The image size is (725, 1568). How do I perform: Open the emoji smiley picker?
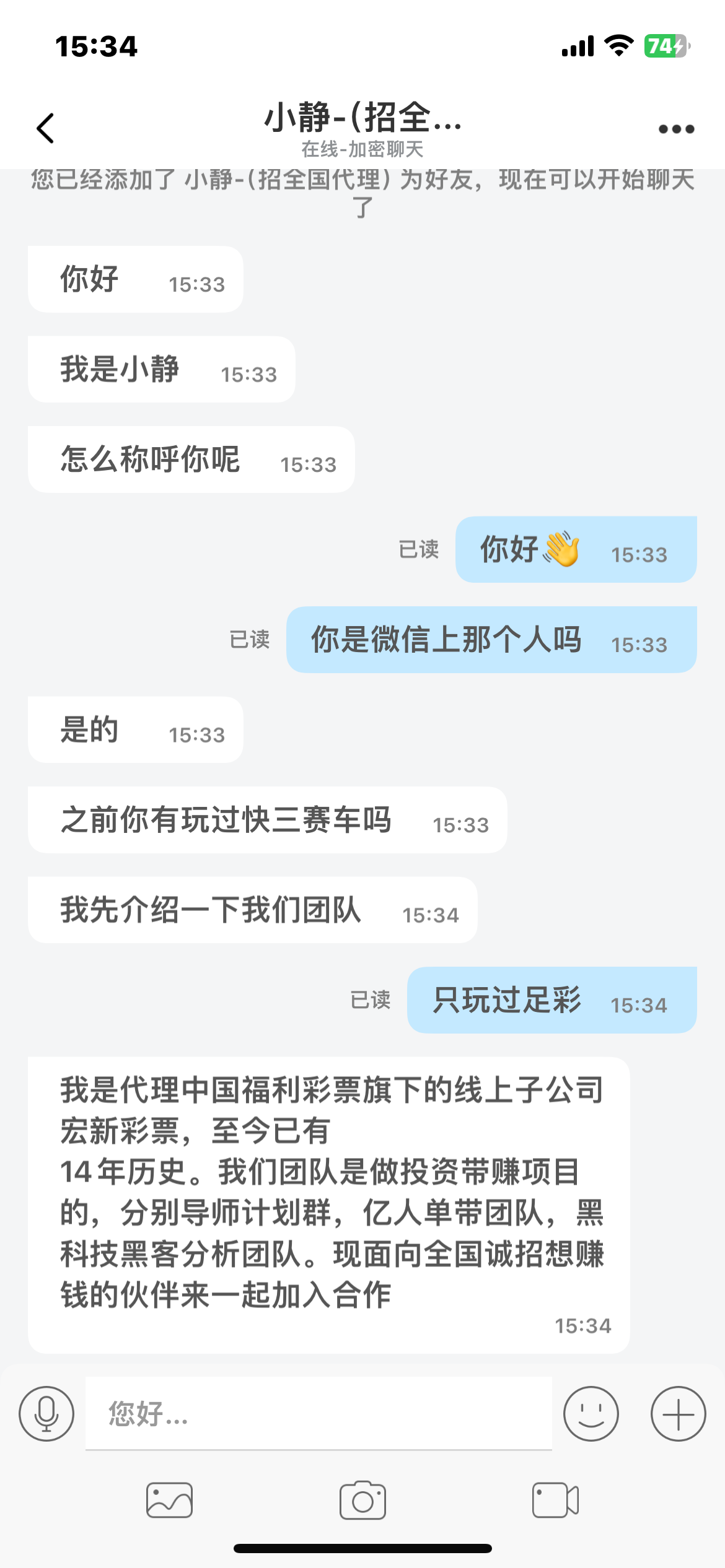[x=591, y=1414]
